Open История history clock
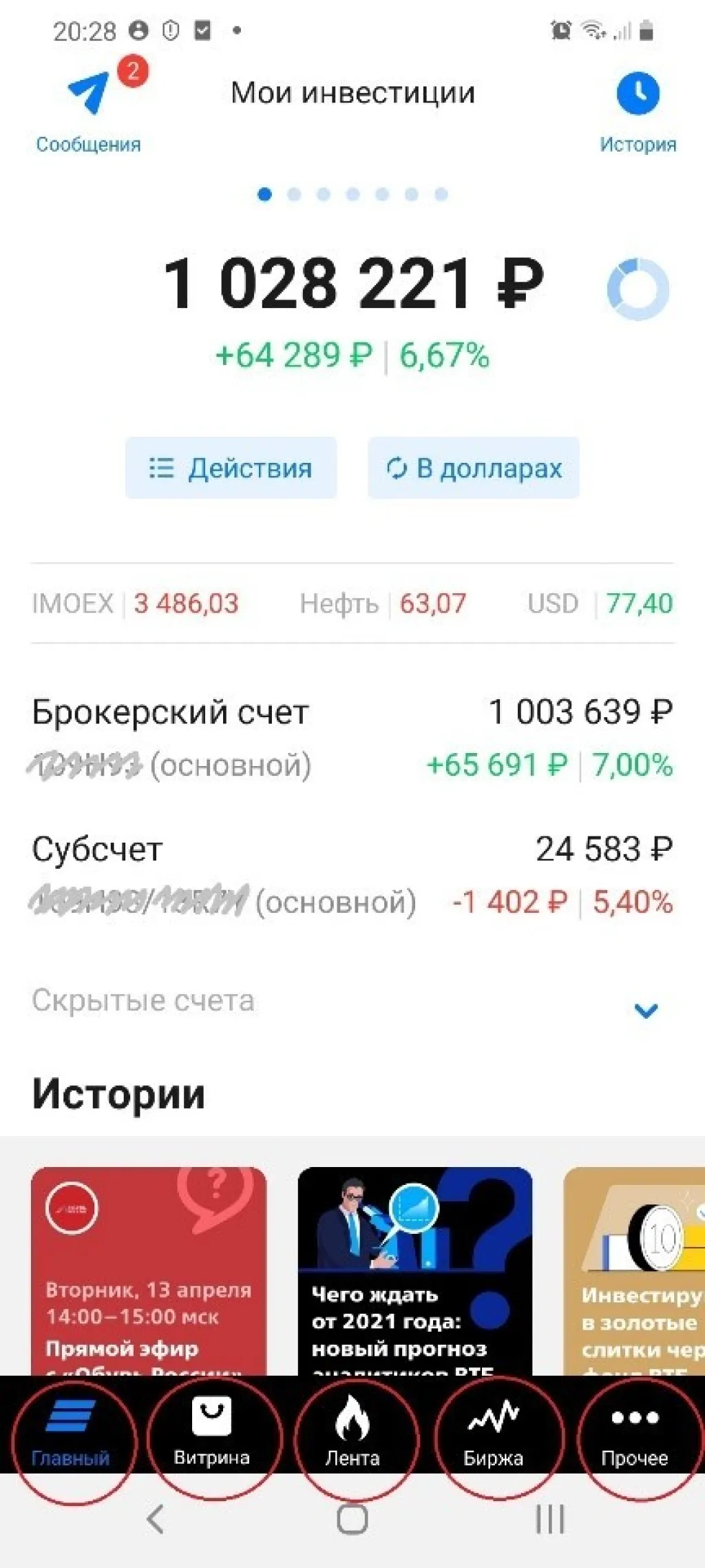The image size is (705, 1568). click(638, 94)
